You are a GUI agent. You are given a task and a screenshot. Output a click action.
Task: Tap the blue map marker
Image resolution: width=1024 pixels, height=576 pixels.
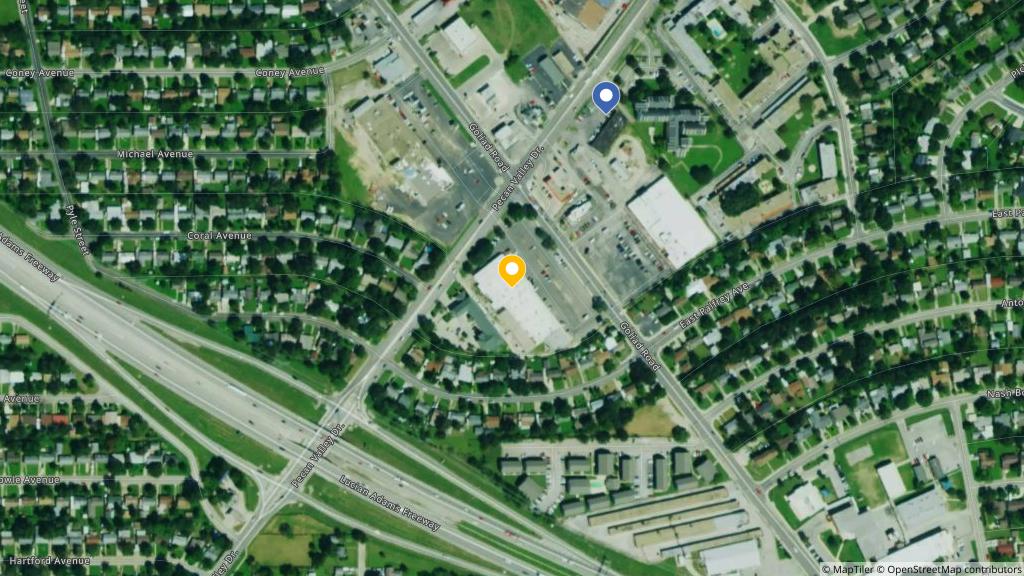click(x=606, y=97)
